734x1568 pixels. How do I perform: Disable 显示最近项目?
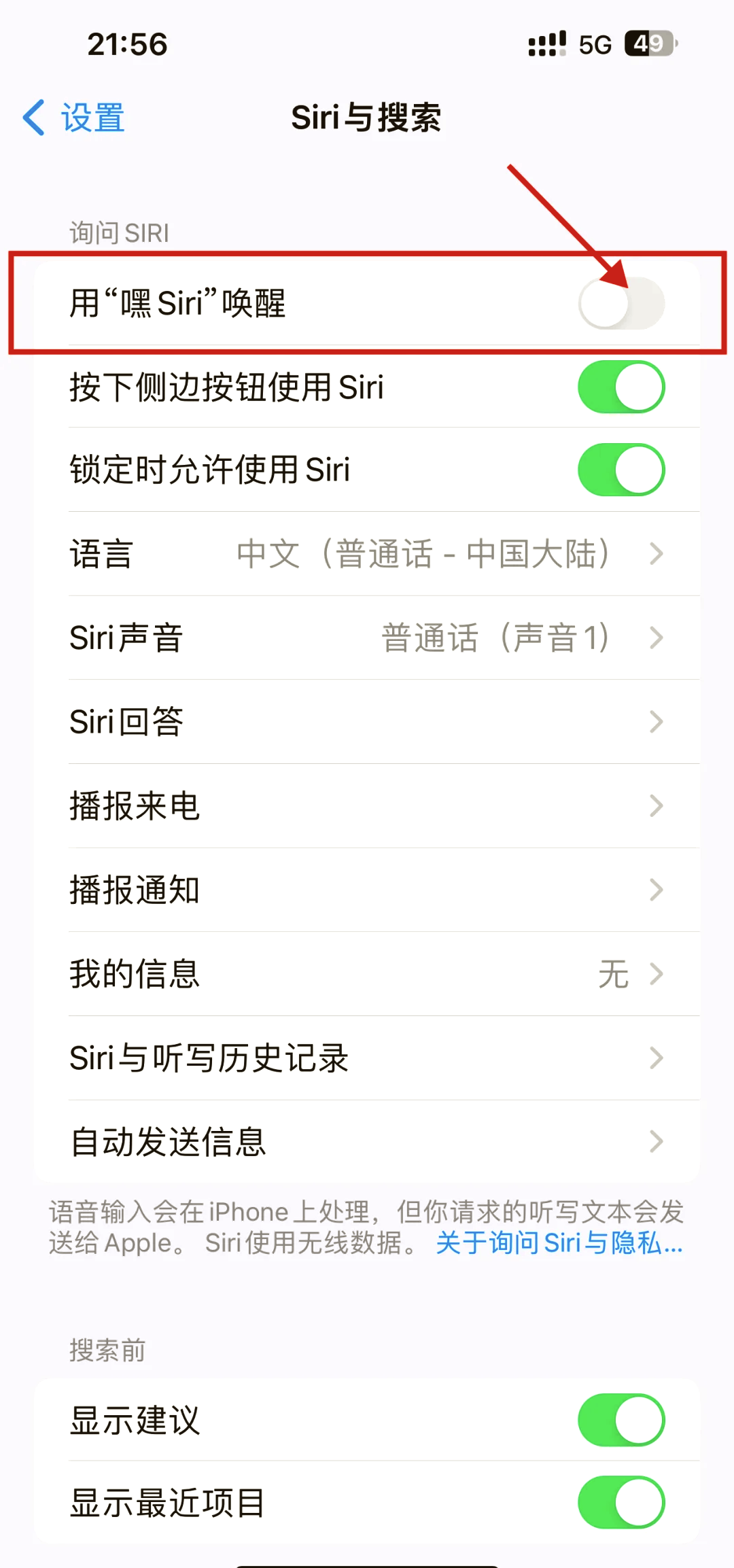(x=621, y=1502)
